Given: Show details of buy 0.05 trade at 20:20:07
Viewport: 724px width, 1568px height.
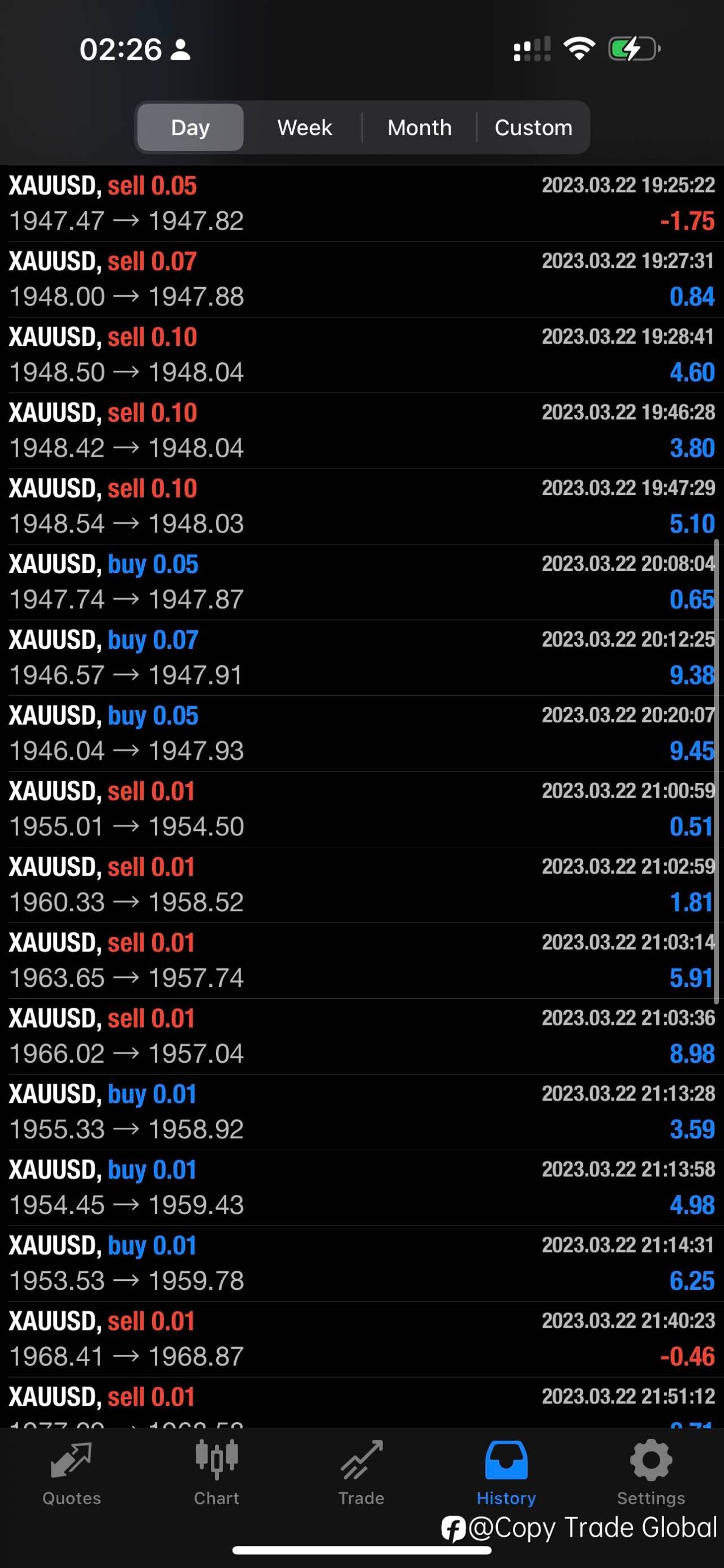Looking at the screenshot, I should pyautogui.click(x=361, y=733).
